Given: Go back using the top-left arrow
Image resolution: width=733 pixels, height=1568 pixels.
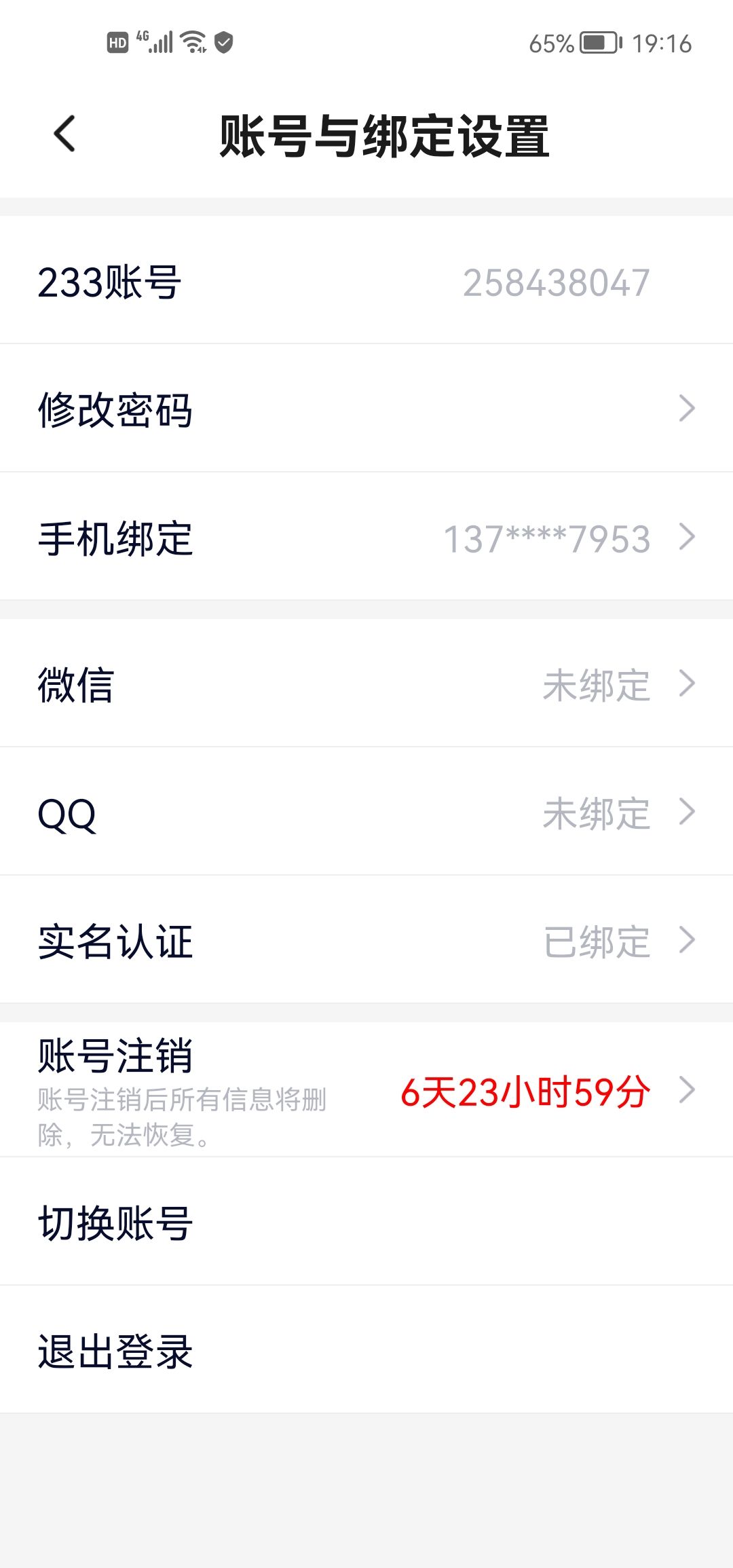Looking at the screenshot, I should pos(65,134).
